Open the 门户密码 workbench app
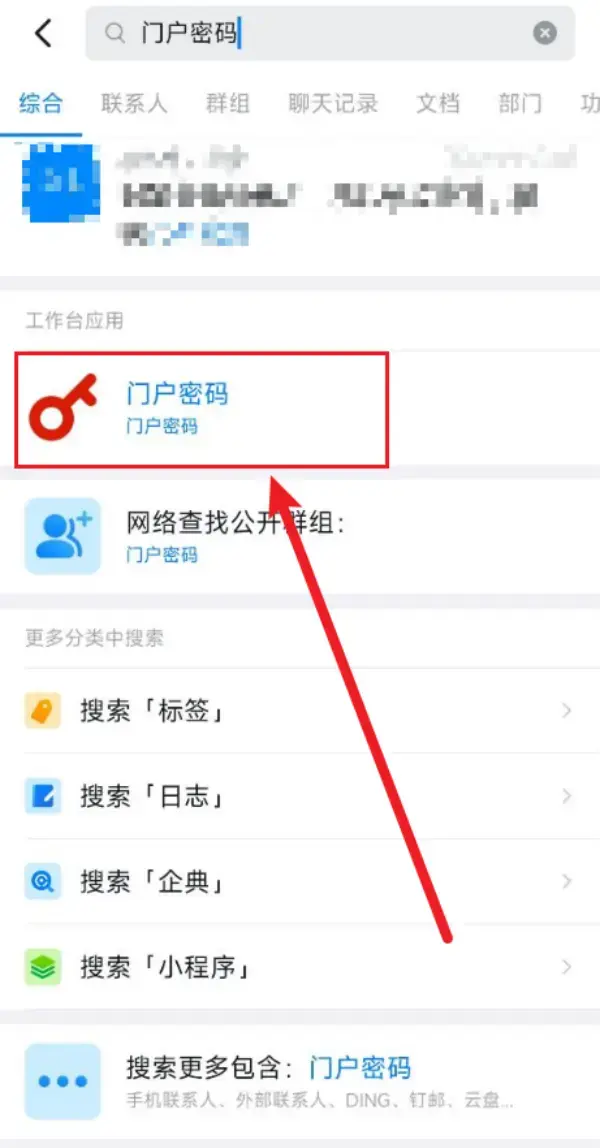The width and height of the screenshot is (600, 1148). click(x=200, y=408)
